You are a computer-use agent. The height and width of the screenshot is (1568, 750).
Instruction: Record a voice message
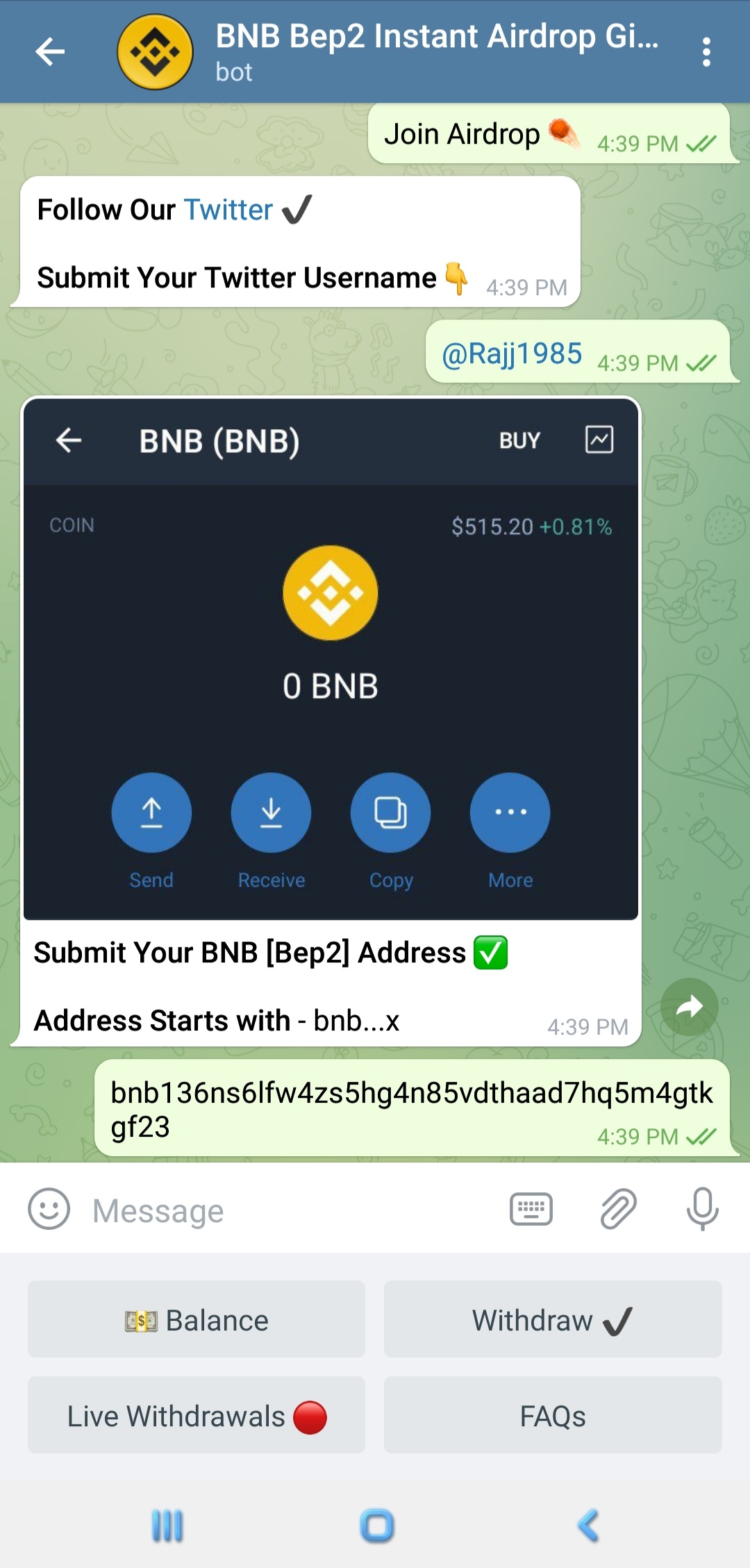pyautogui.click(x=702, y=1209)
